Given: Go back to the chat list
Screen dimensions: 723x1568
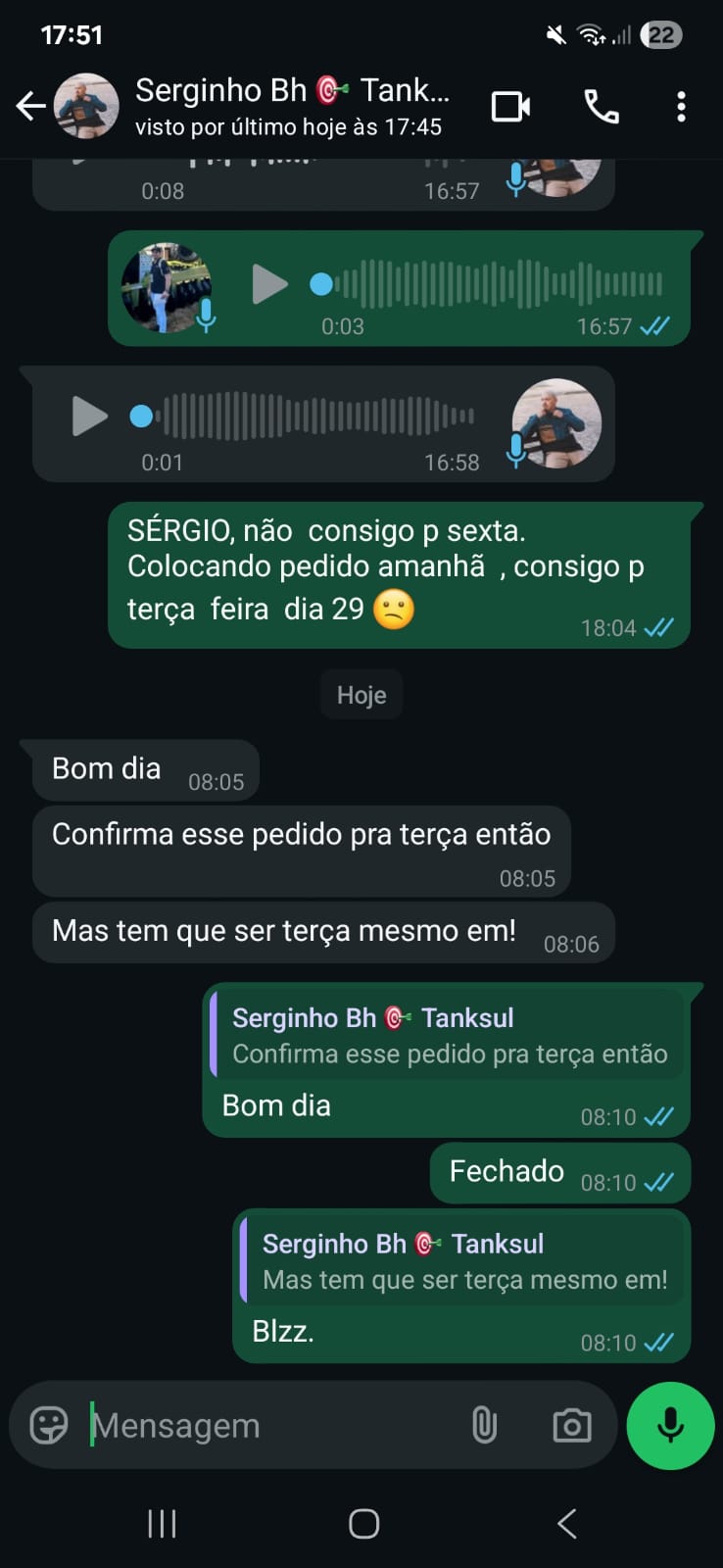Looking at the screenshot, I should pyautogui.click(x=31, y=106).
